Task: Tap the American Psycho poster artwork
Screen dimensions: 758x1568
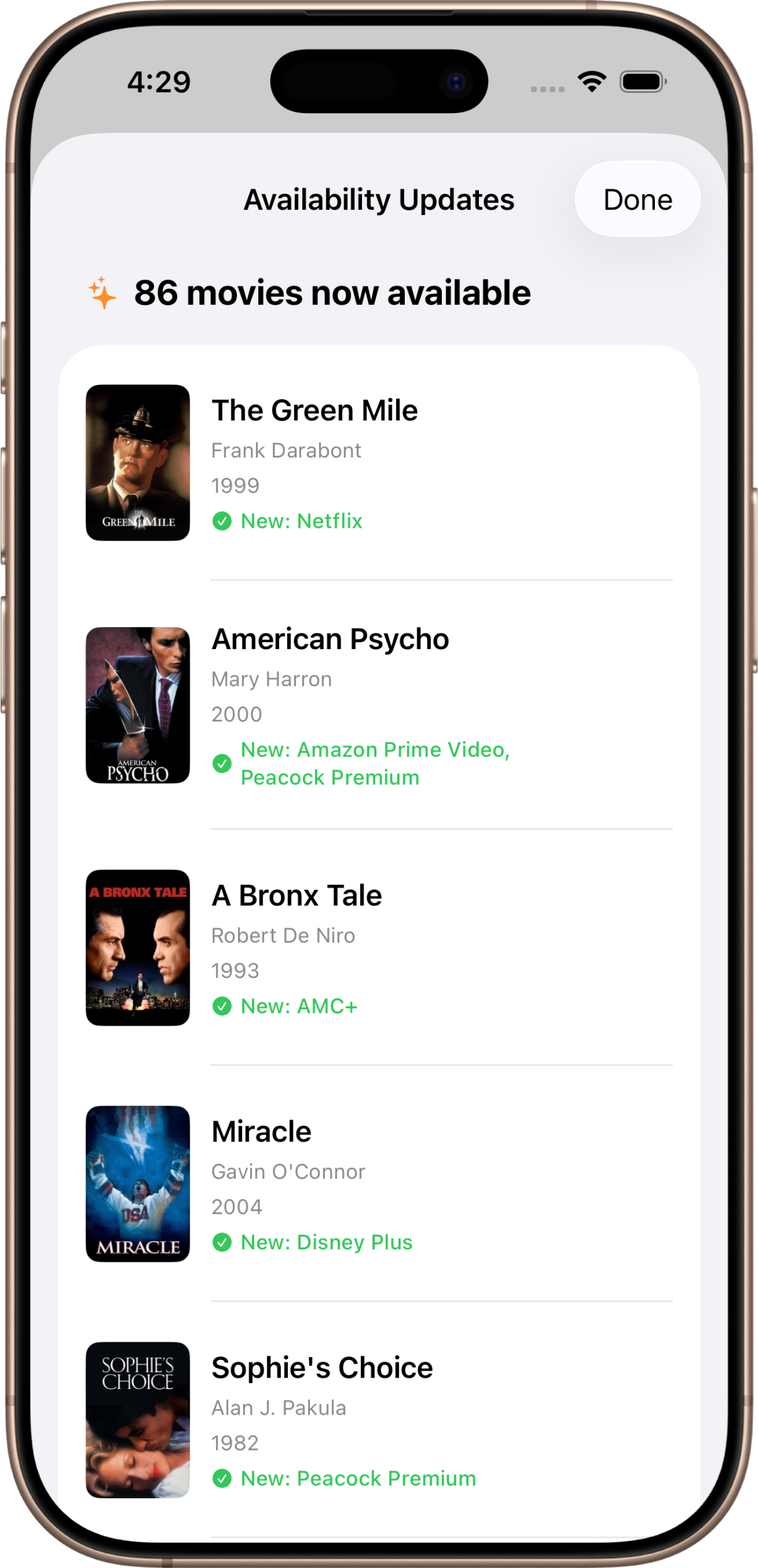Action: click(x=137, y=705)
